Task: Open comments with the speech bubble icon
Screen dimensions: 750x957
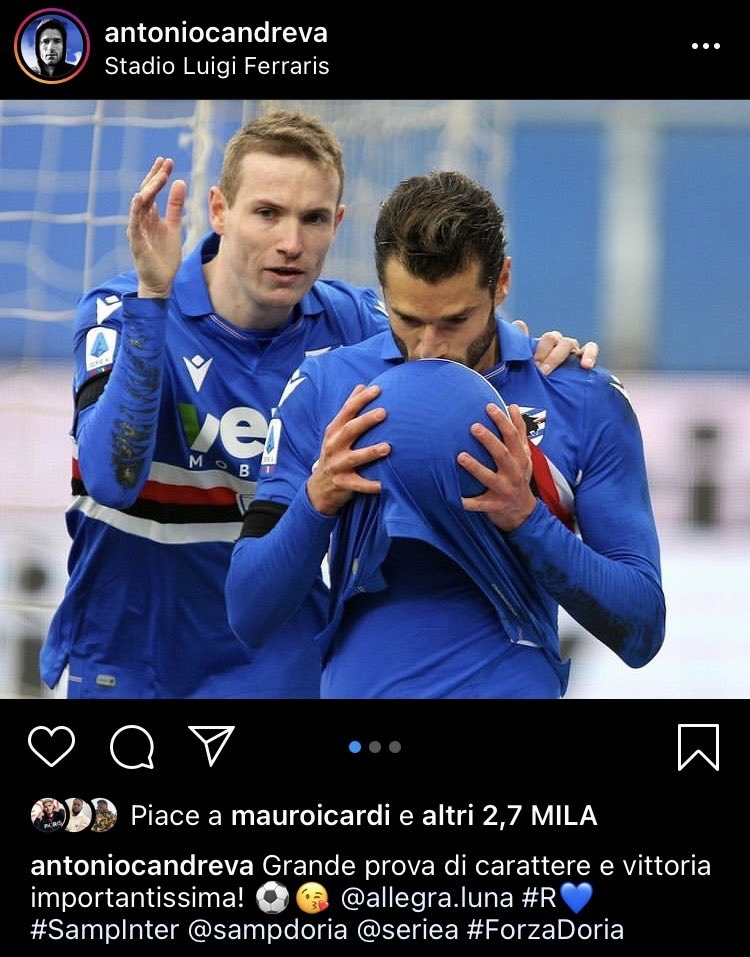Action: 132,746
